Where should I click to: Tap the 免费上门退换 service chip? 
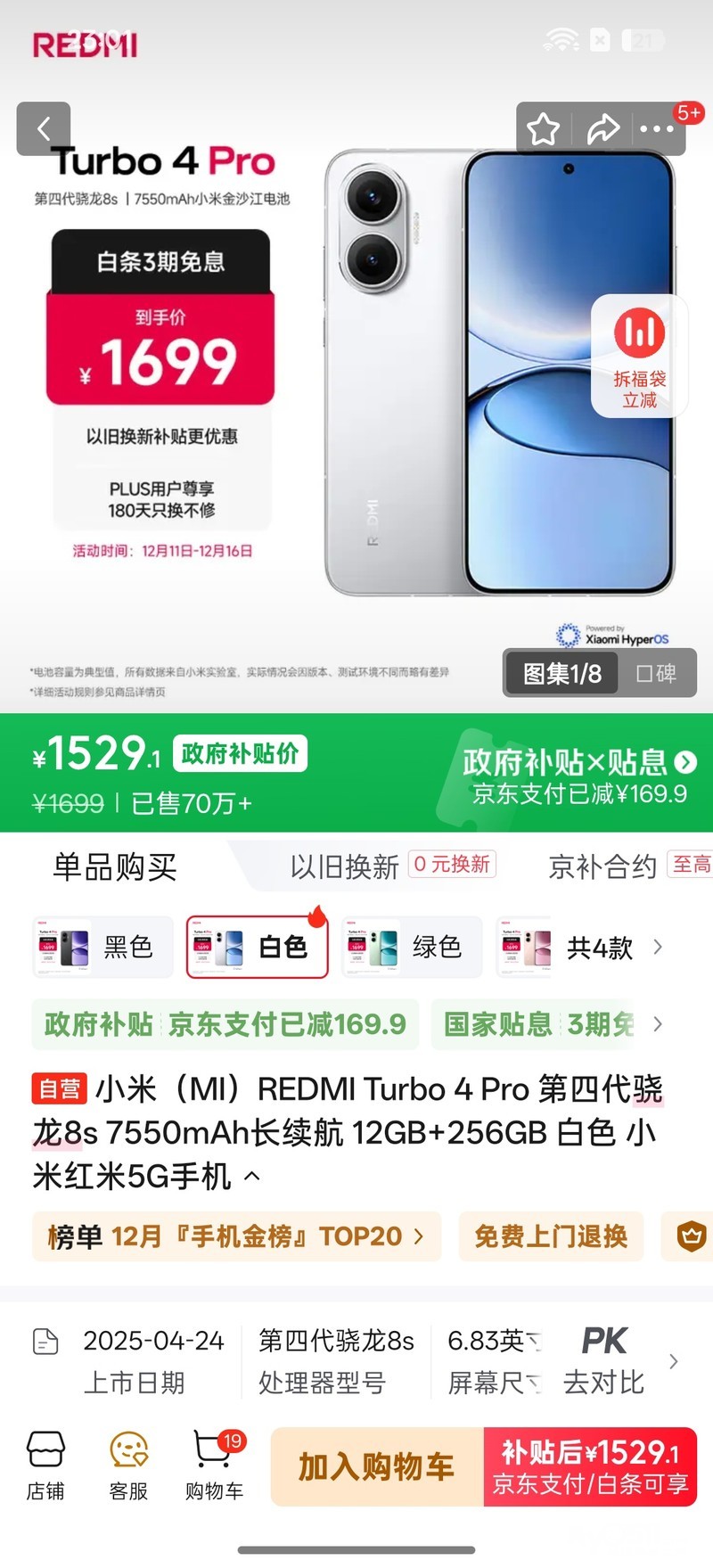coord(551,1236)
